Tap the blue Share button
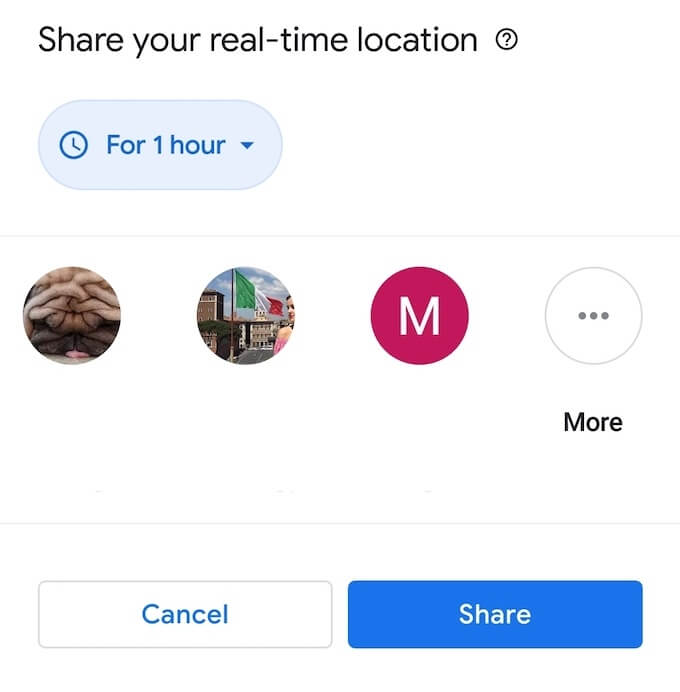This screenshot has width=680, height=692. (x=495, y=614)
